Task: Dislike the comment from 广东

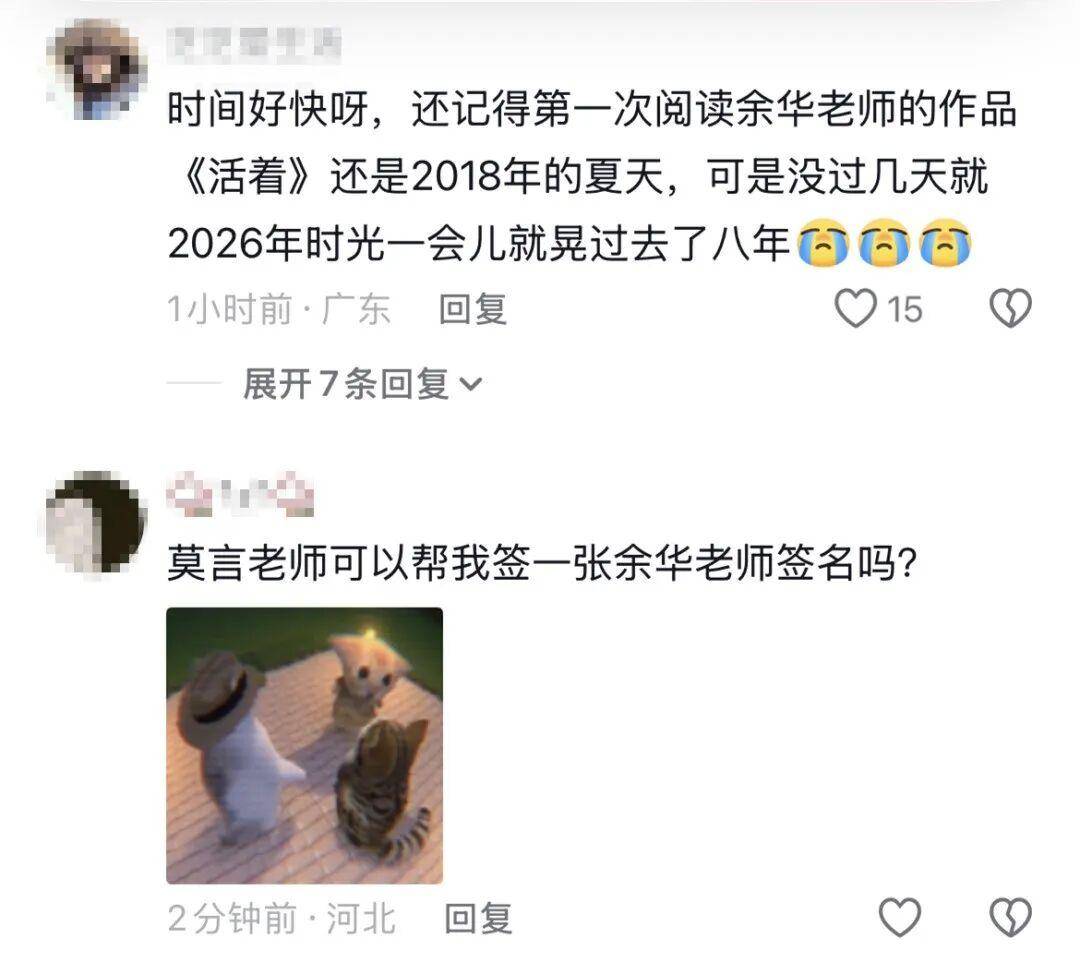Action: [1010, 309]
